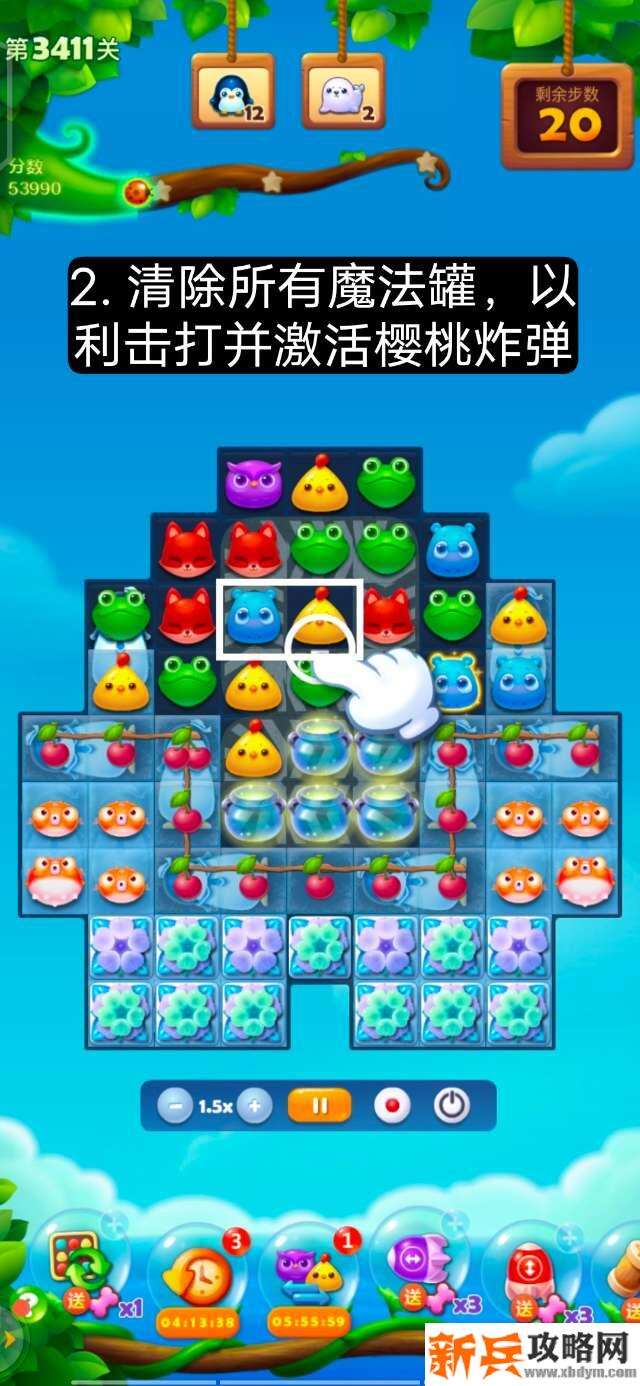Tap the power button on the control bar
Image resolution: width=640 pixels, height=1386 pixels.
[451, 1106]
